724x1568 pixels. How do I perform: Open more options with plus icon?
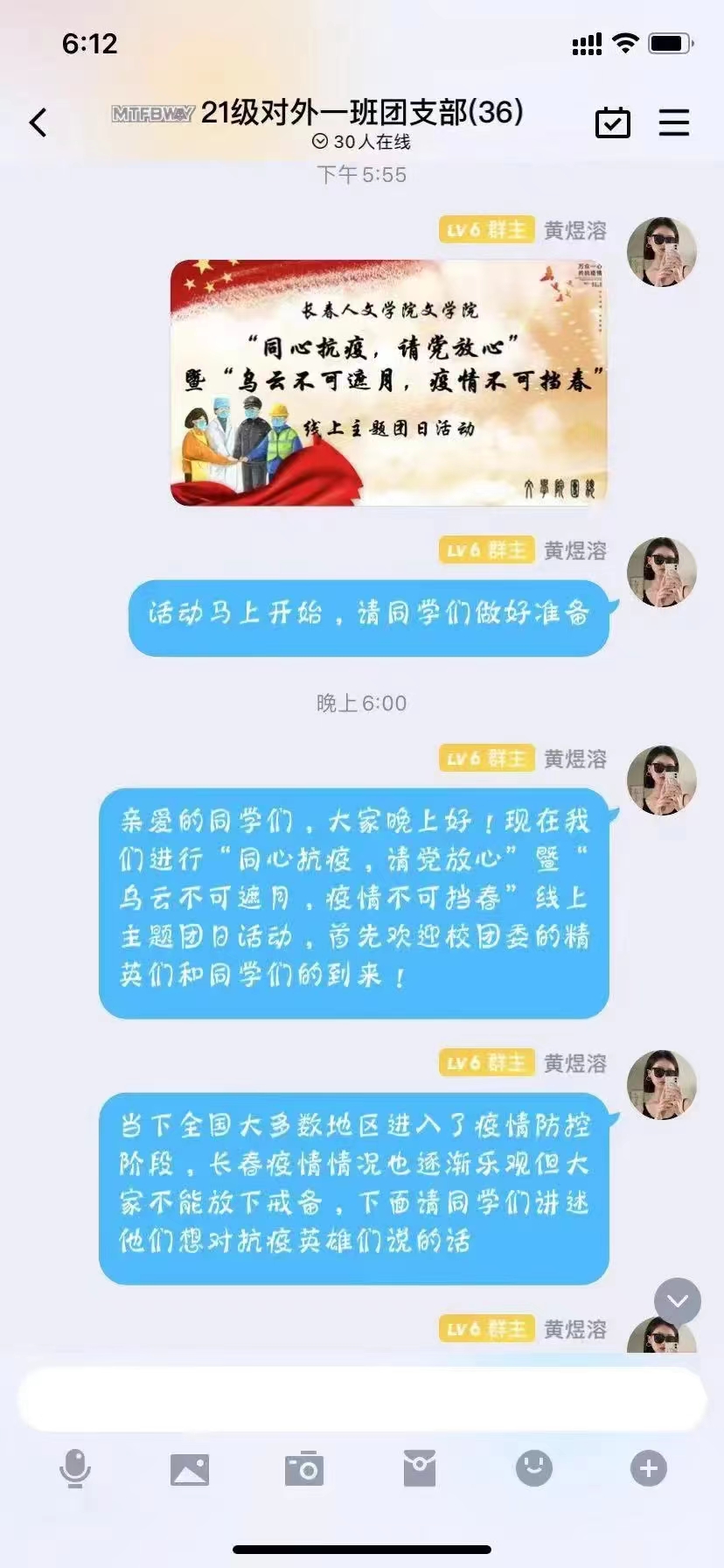649,1468
